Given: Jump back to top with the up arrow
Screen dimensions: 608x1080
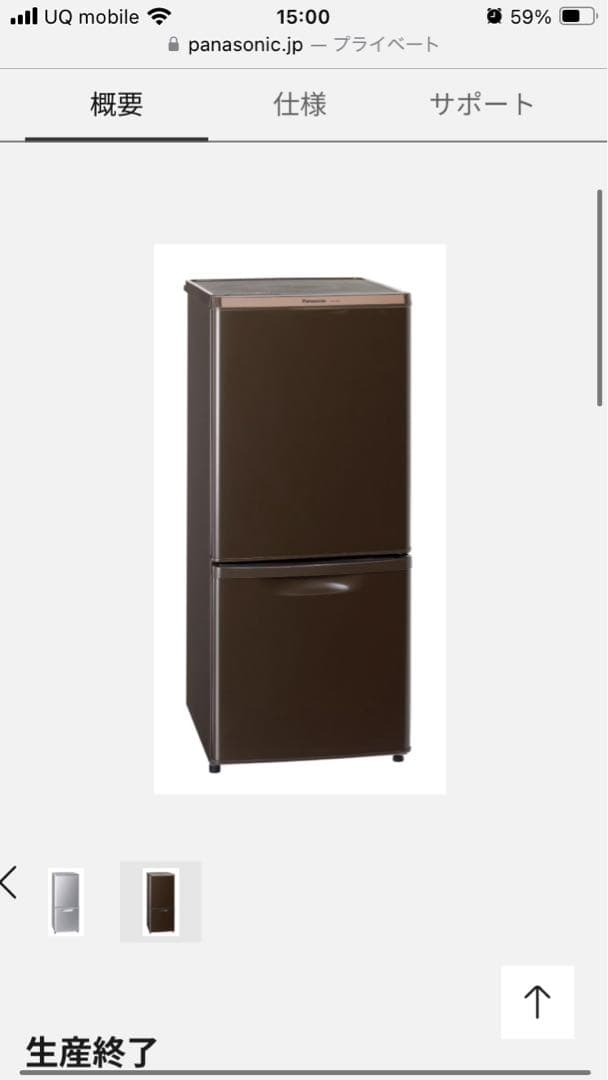Looking at the screenshot, I should [x=537, y=1002].
